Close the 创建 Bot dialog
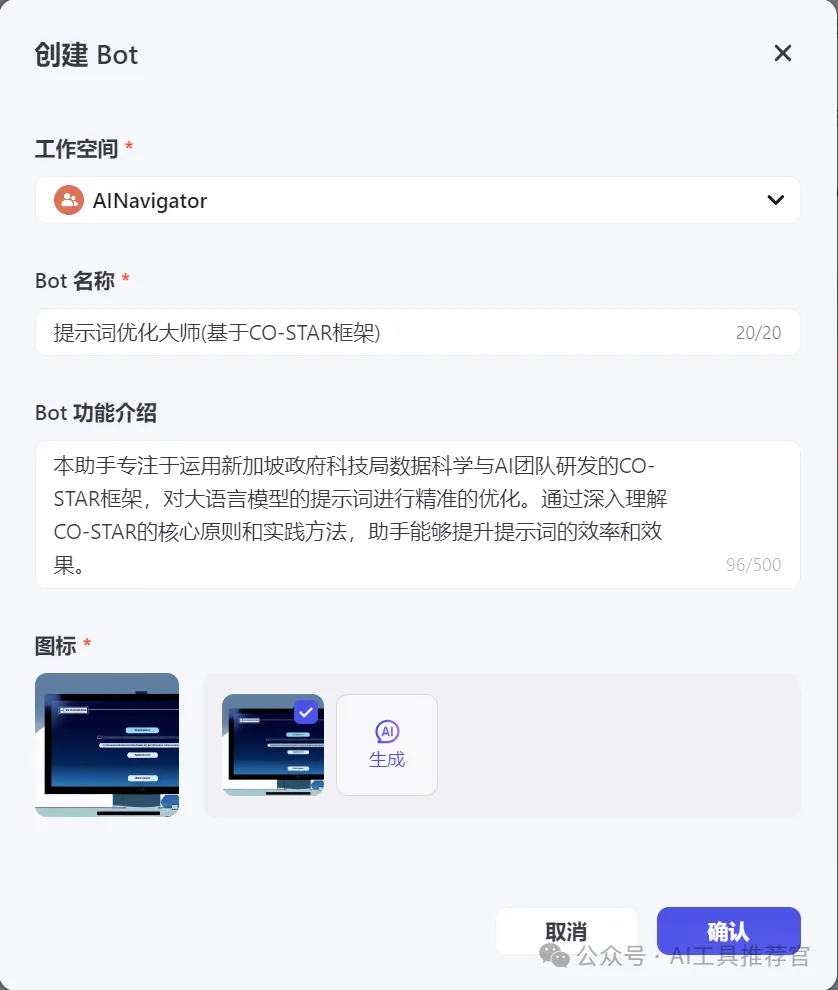The image size is (838, 990). [783, 54]
